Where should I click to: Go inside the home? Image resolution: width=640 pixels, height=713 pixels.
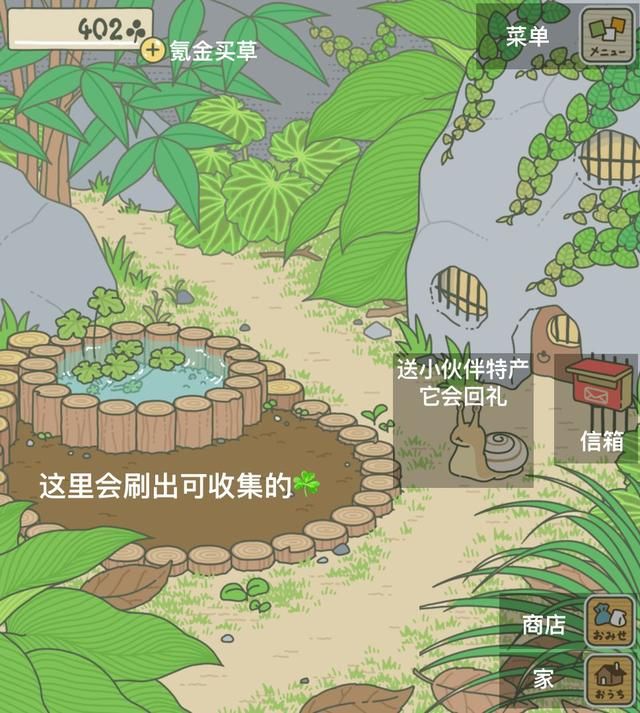[609, 680]
